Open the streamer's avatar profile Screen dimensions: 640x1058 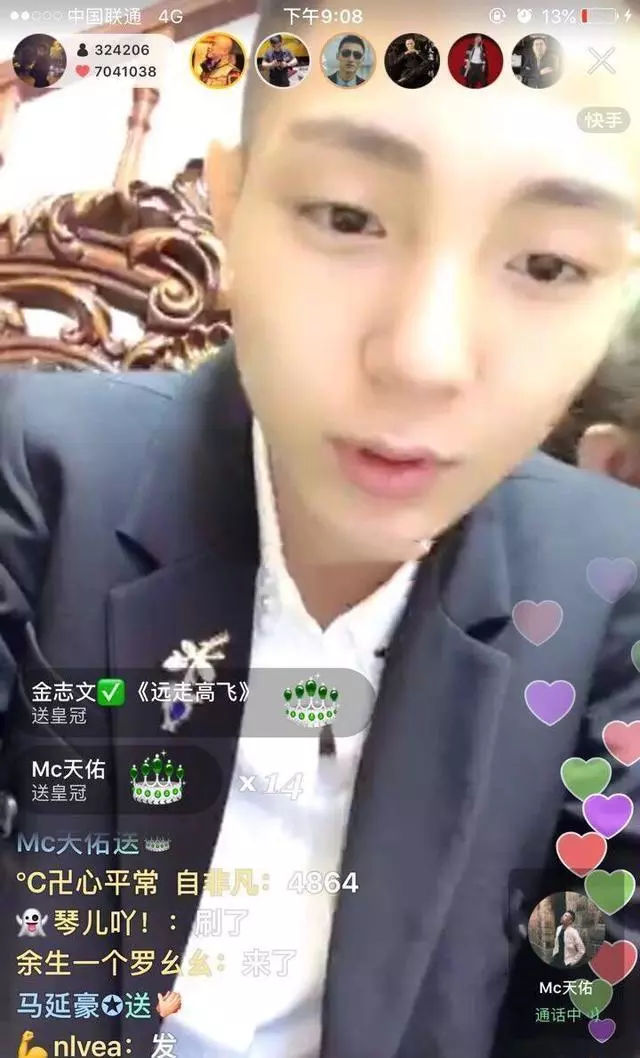click(x=39, y=61)
